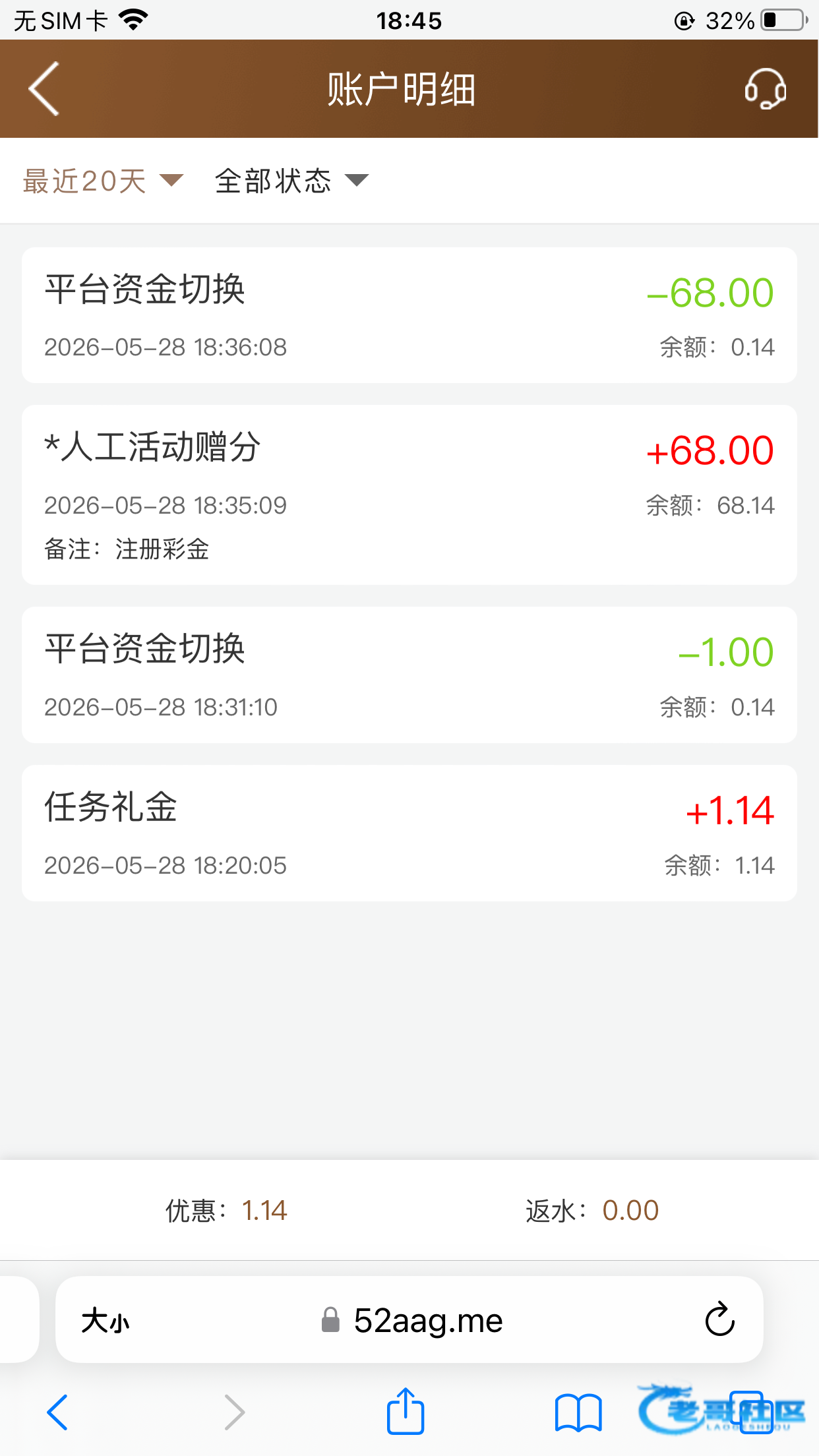Image resolution: width=819 pixels, height=1456 pixels.
Task: Open Safari share sheet
Action: pyautogui.click(x=405, y=1411)
